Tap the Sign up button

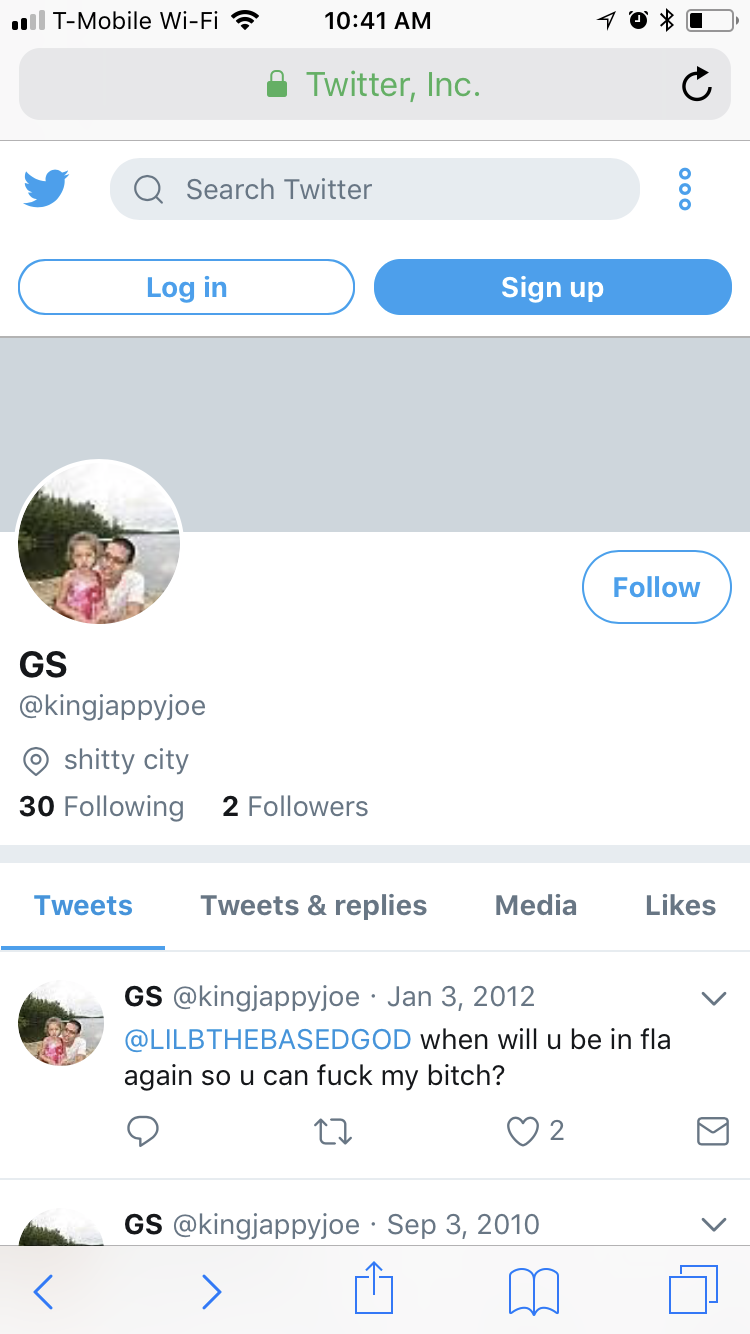pos(552,287)
